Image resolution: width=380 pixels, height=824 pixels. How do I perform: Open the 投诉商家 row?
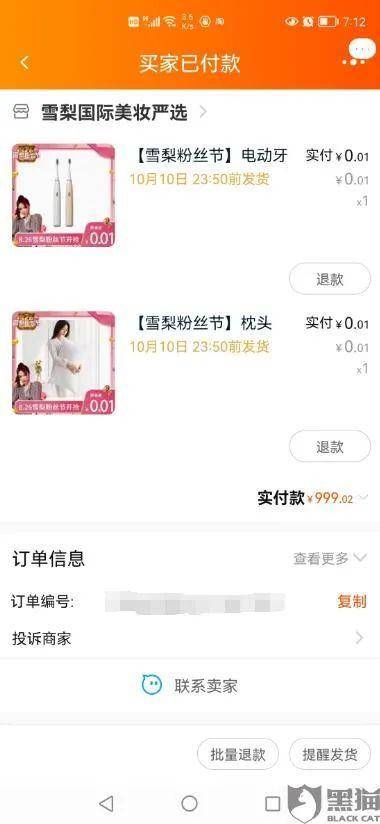pos(190,638)
